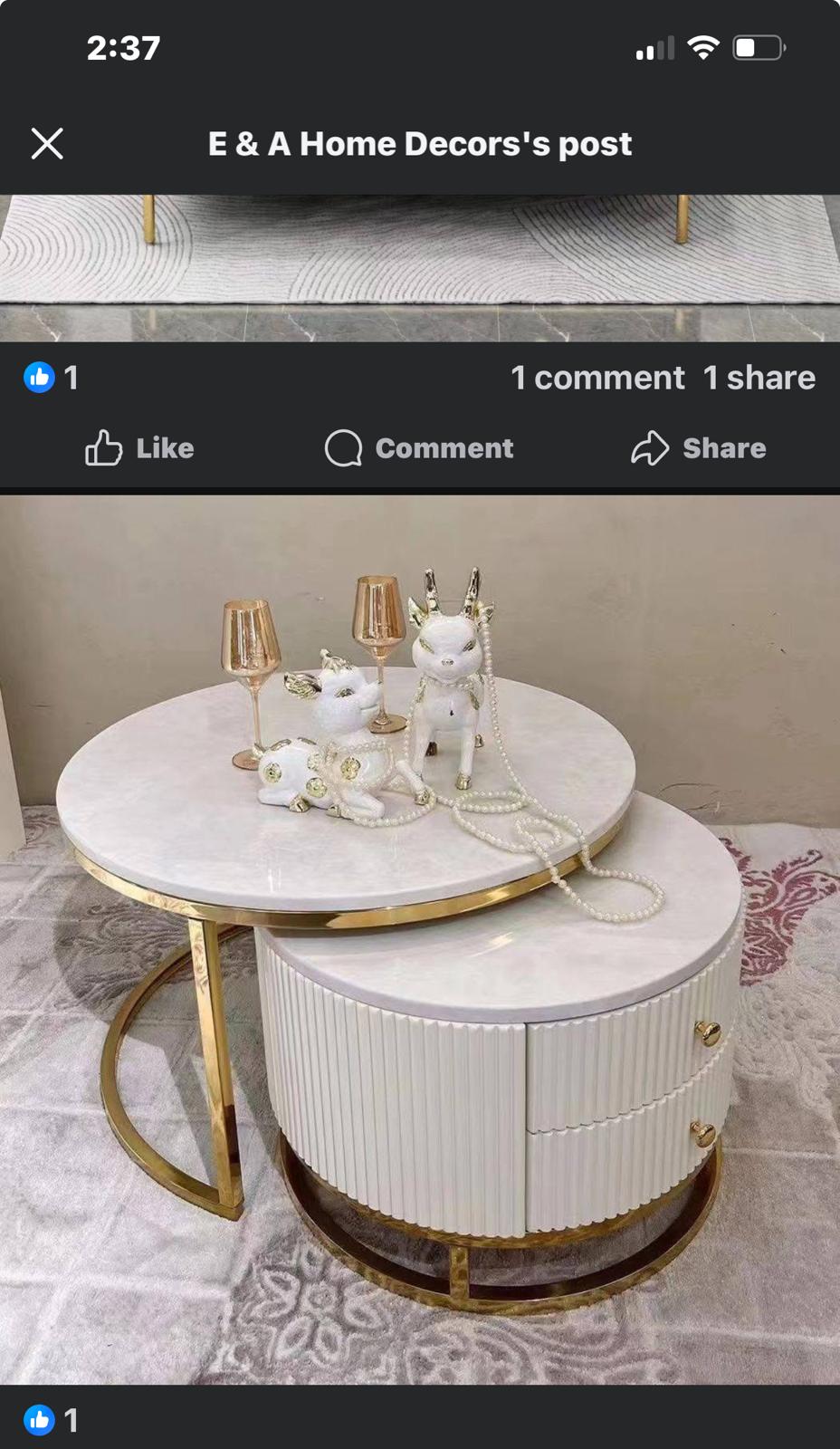This screenshot has height=1449, width=840.
Task: Like the first photo
Action: point(139,447)
